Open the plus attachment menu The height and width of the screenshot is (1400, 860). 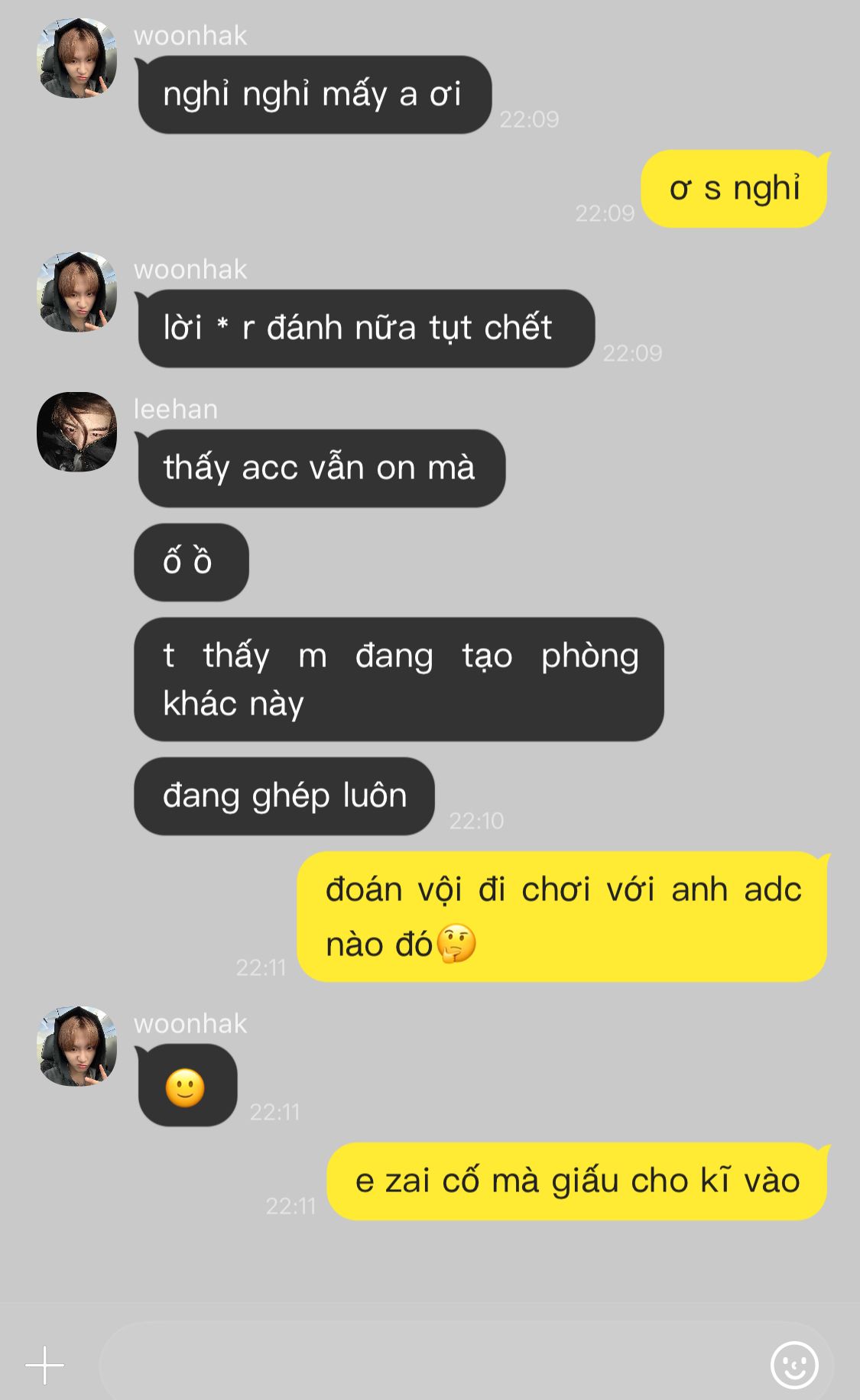coord(44,1365)
